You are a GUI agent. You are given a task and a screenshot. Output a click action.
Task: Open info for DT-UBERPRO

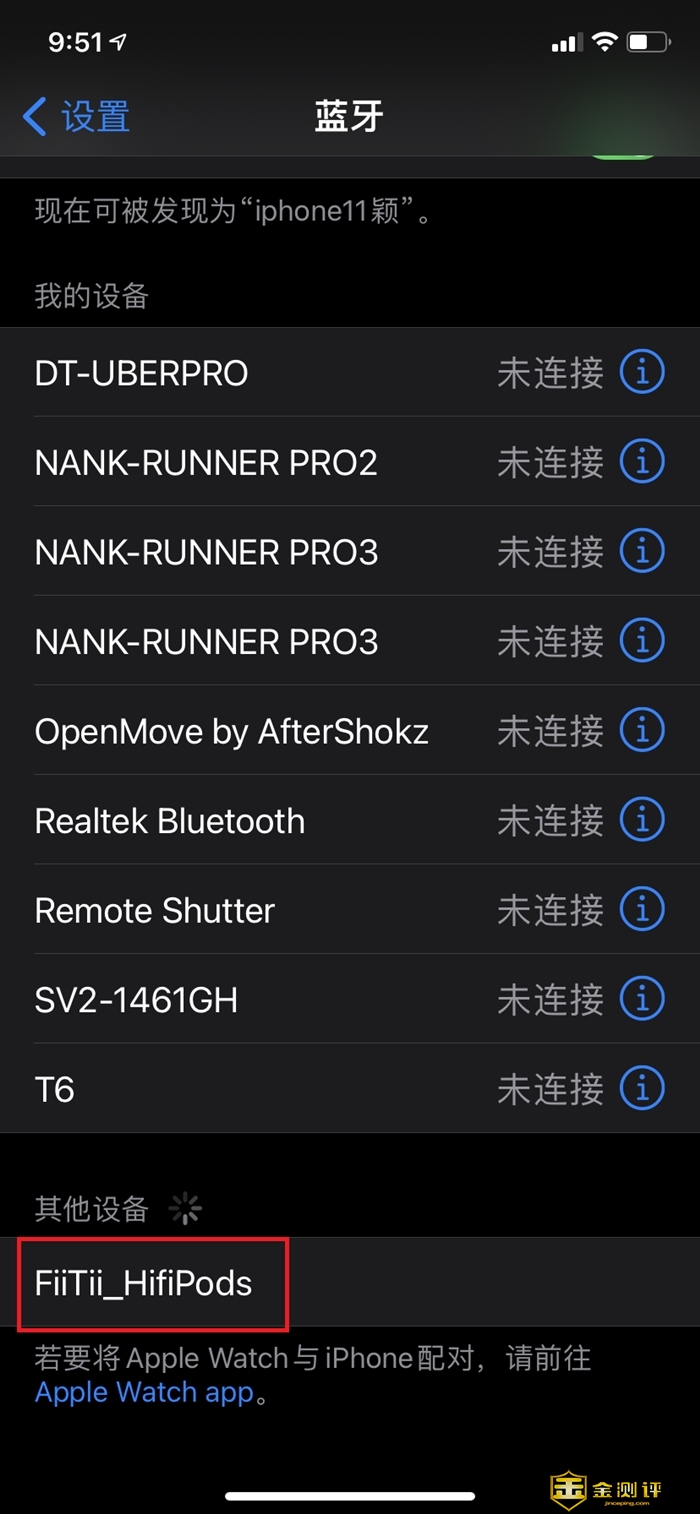tap(642, 373)
